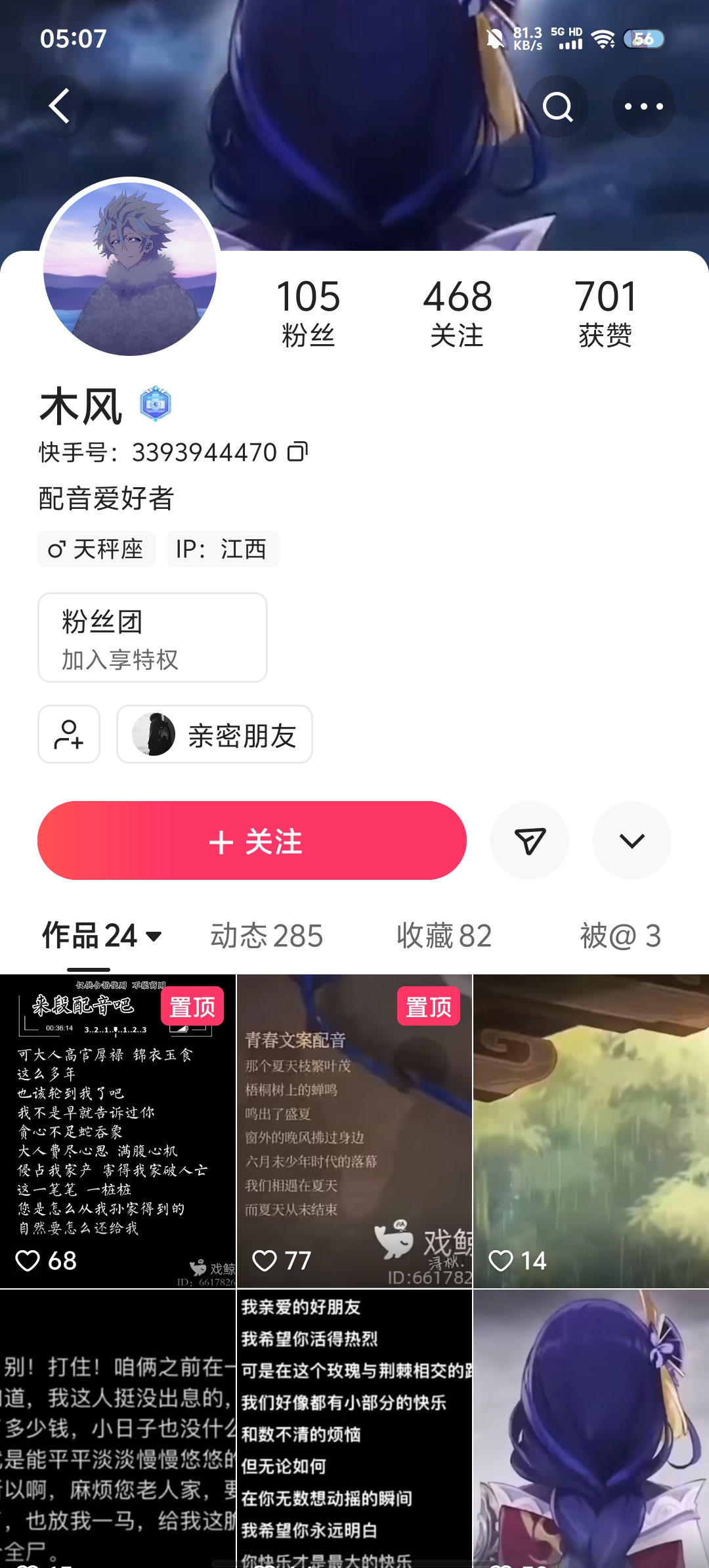The height and width of the screenshot is (1568, 709).
Task: View 木风's profile avatar
Action: [x=130, y=268]
